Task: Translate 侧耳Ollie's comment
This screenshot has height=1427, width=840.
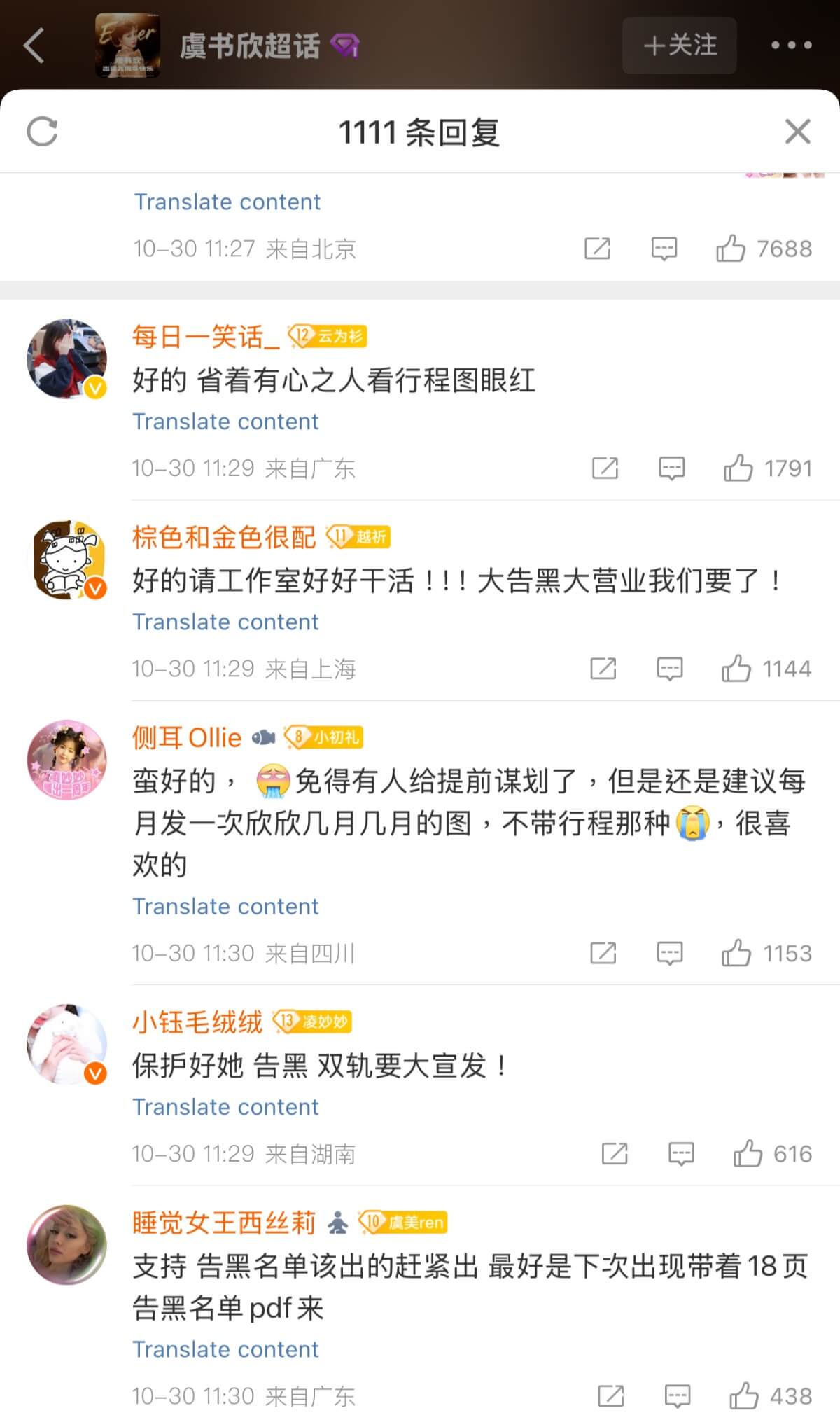Action: (225, 907)
